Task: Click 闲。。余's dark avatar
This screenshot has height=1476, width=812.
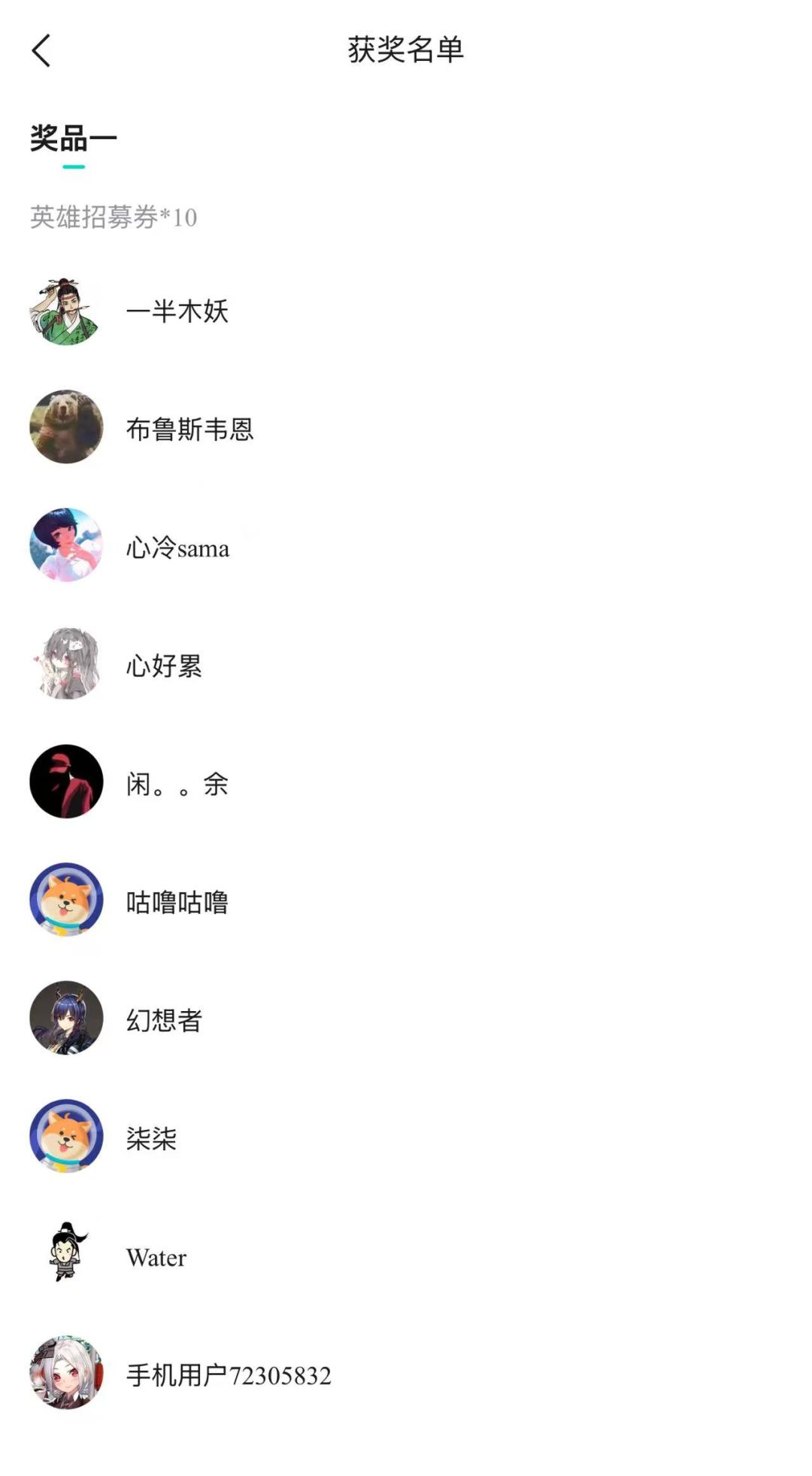Action: (65, 782)
